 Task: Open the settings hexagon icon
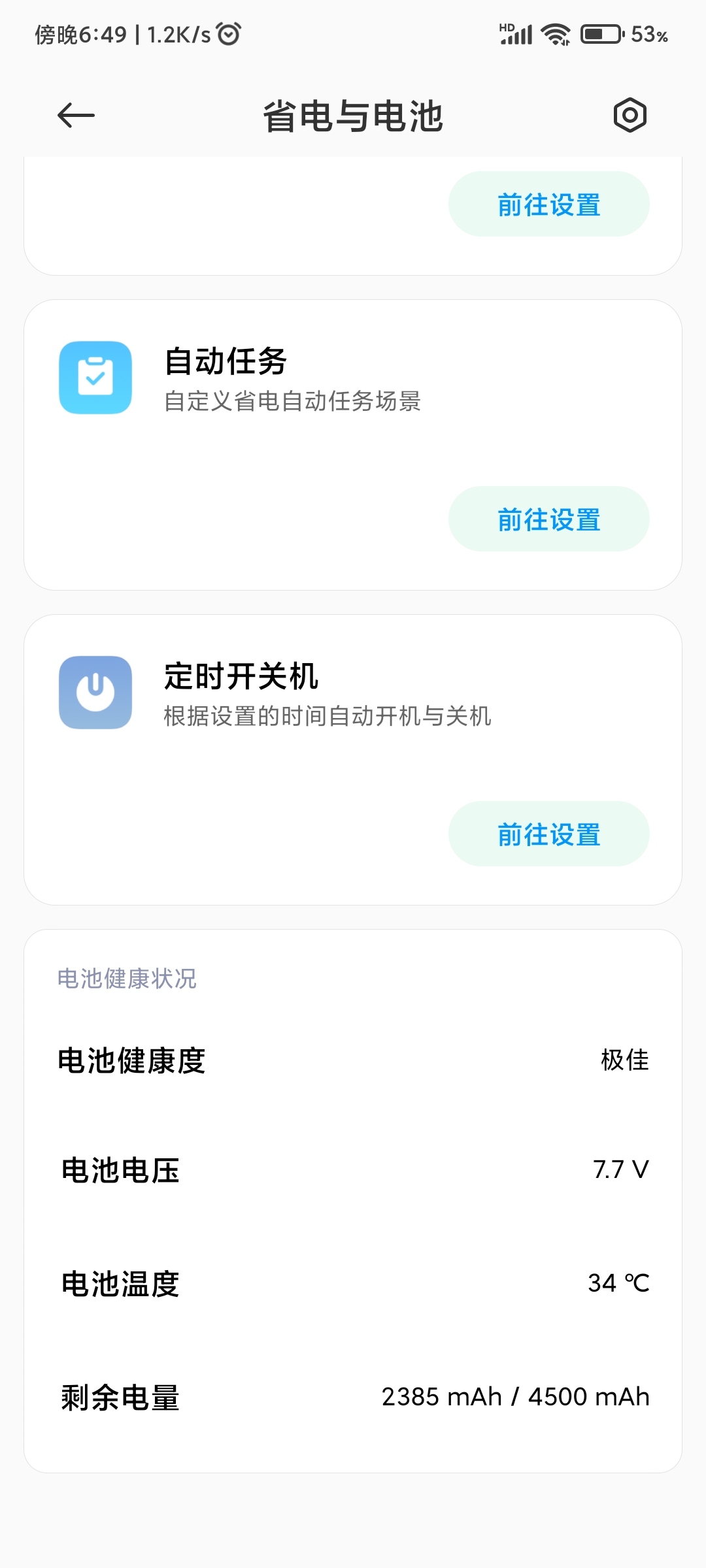pos(630,116)
